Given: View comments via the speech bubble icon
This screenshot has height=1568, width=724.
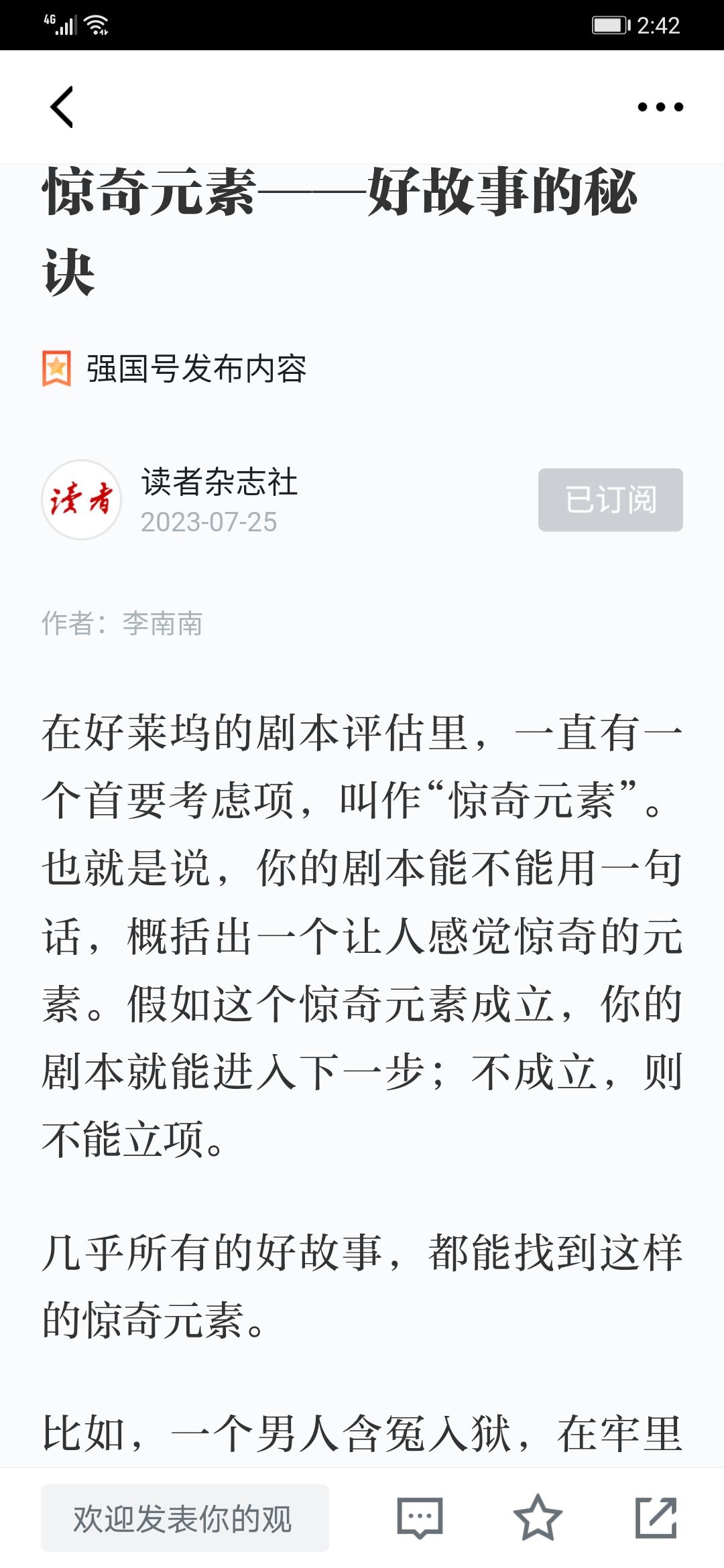Looking at the screenshot, I should pos(420,1518).
